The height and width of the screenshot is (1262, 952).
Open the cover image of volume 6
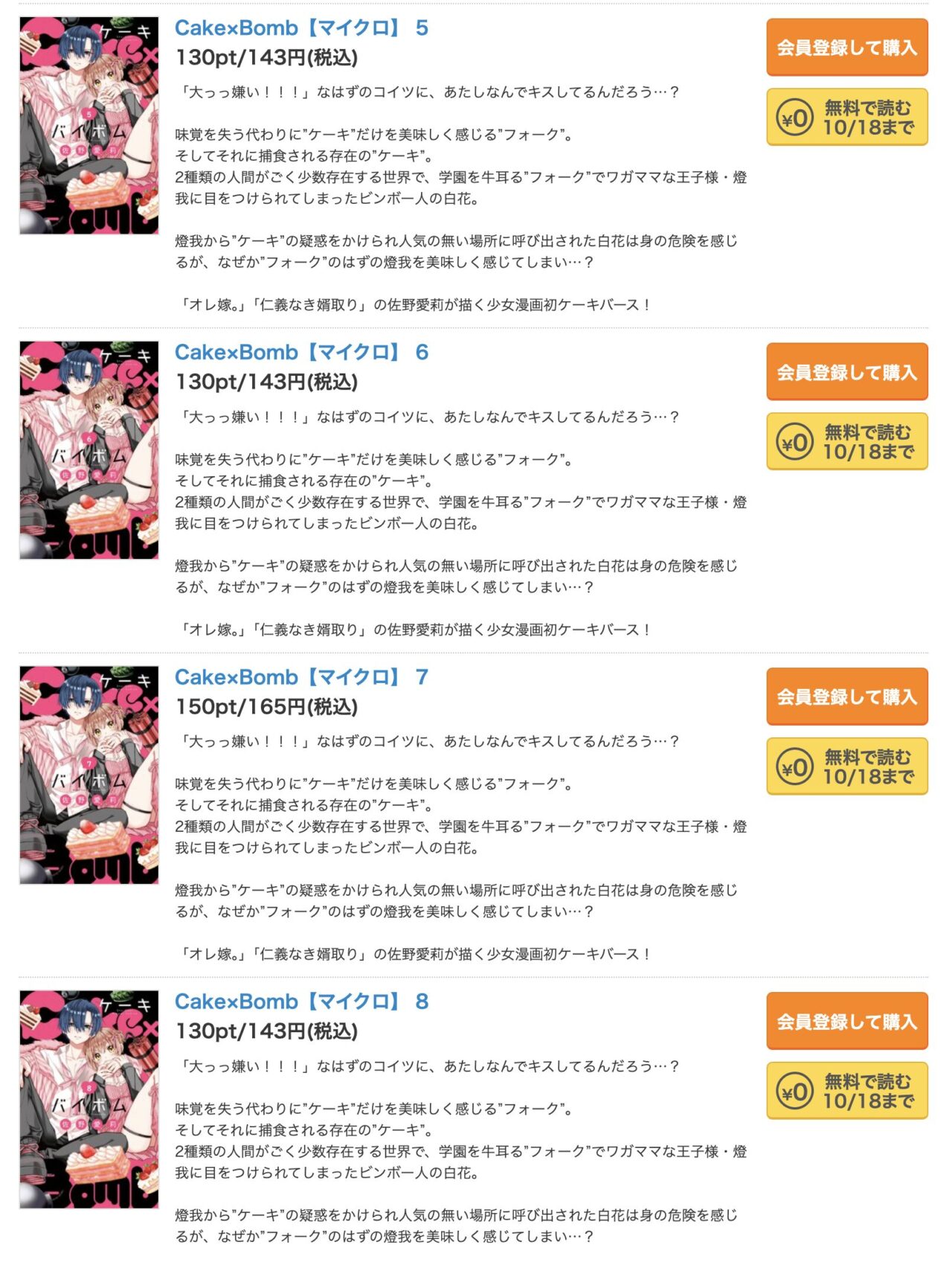point(89,449)
